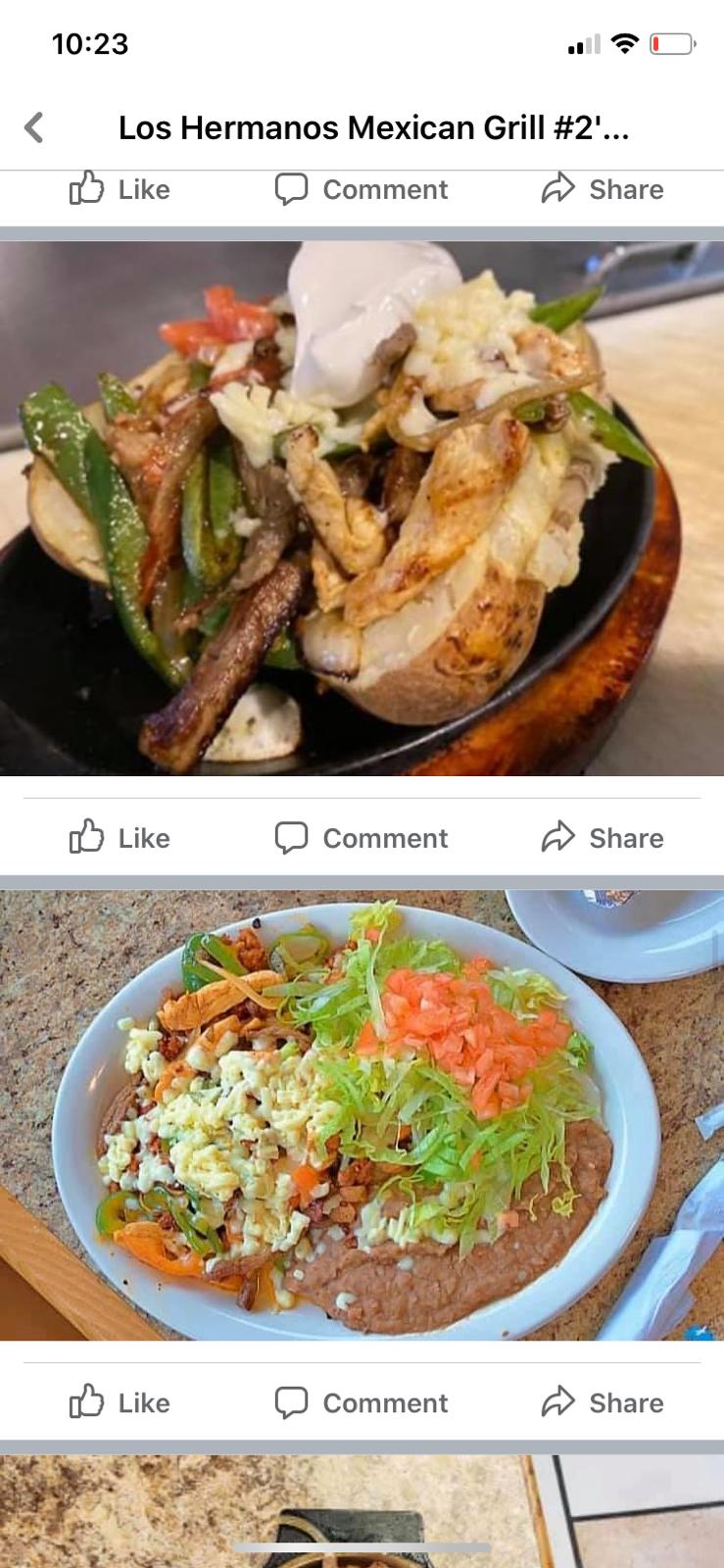Comment on the lettuce and beans plate photo

(362, 1402)
